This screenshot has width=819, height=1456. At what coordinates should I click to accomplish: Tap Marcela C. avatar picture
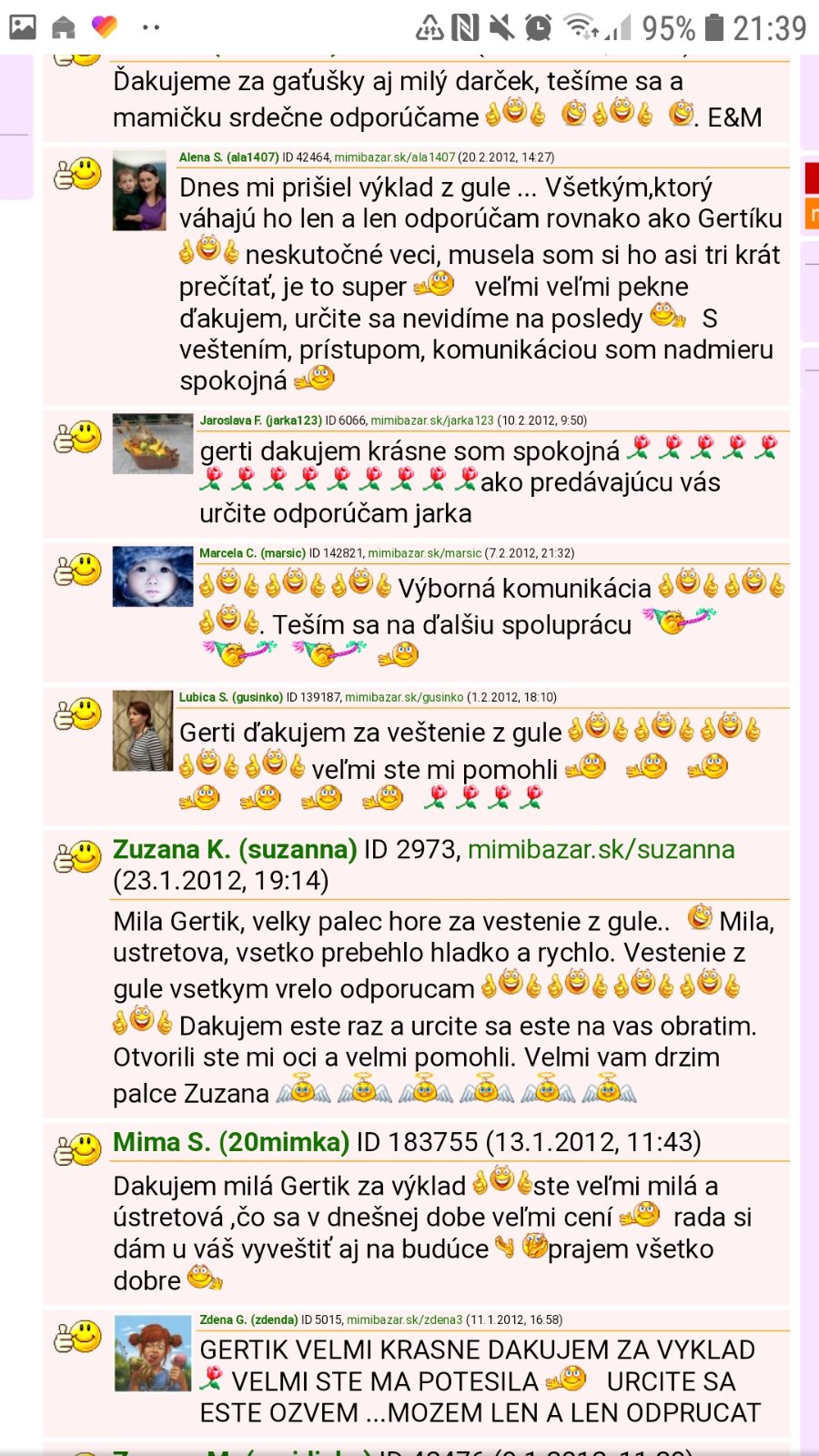[x=152, y=577]
